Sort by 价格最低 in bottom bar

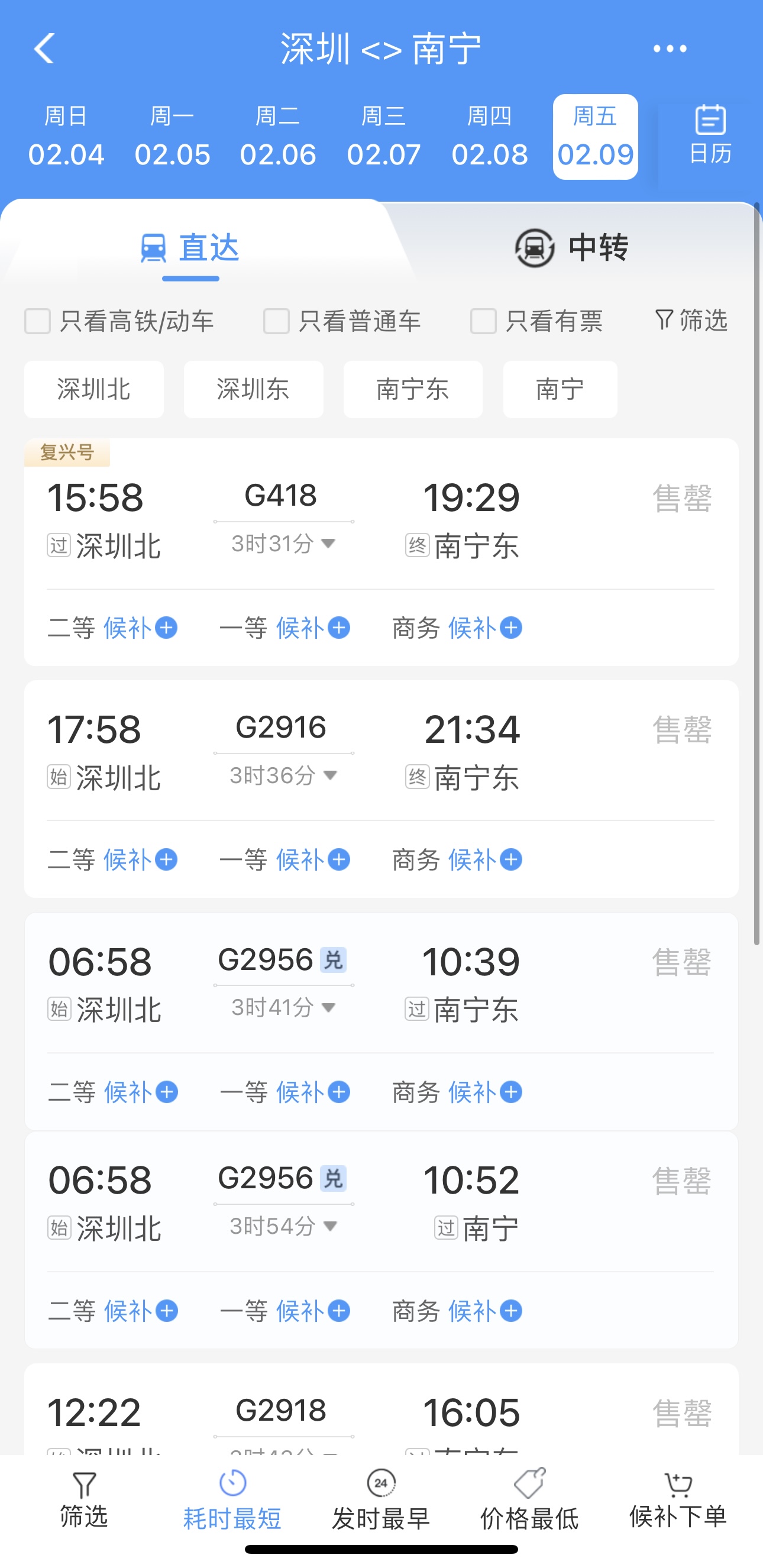tap(529, 1500)
